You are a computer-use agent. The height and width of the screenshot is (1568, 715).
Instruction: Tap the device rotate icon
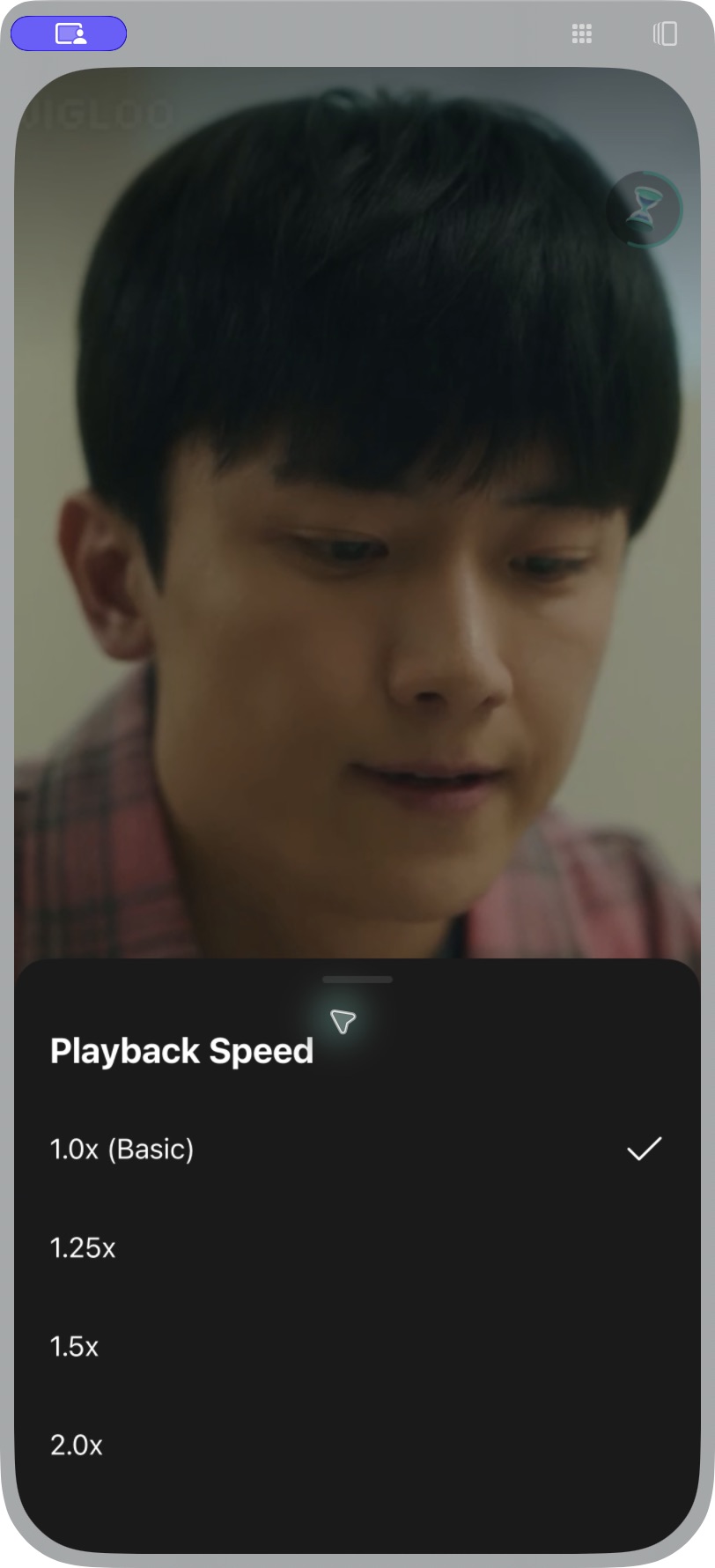pos(665,33)
